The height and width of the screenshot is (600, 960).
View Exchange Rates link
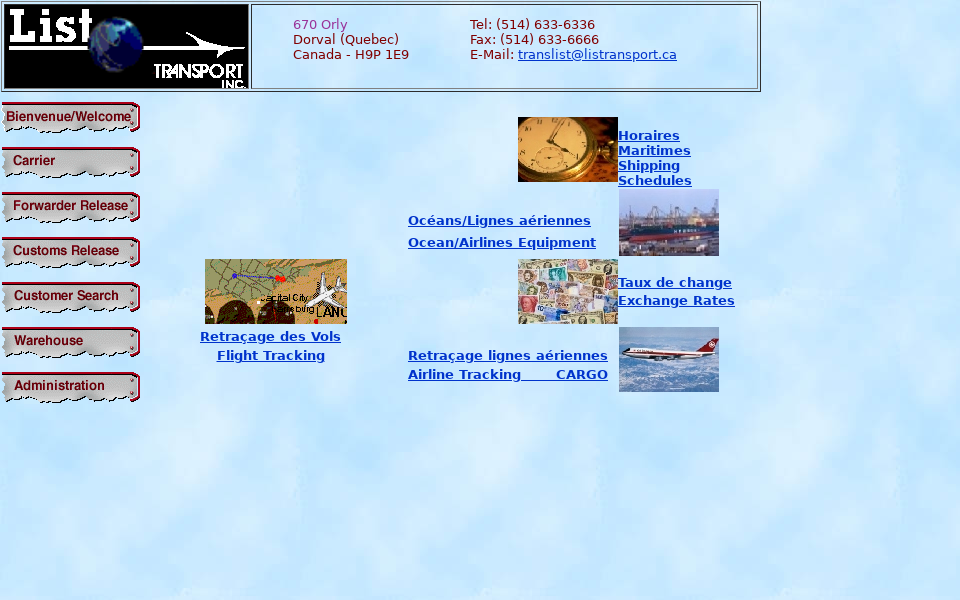675,301
